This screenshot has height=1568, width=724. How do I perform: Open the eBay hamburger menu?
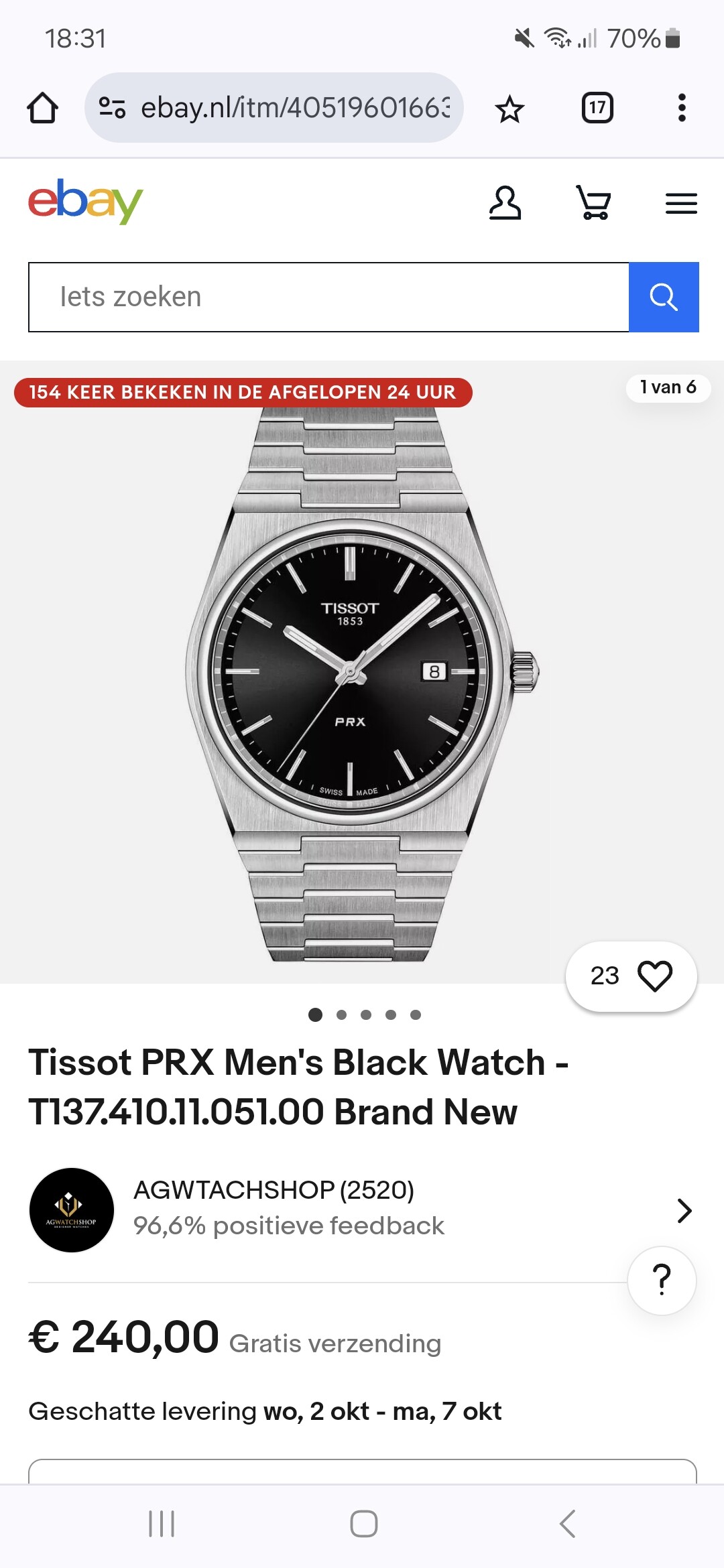click(x=681, y=203)
